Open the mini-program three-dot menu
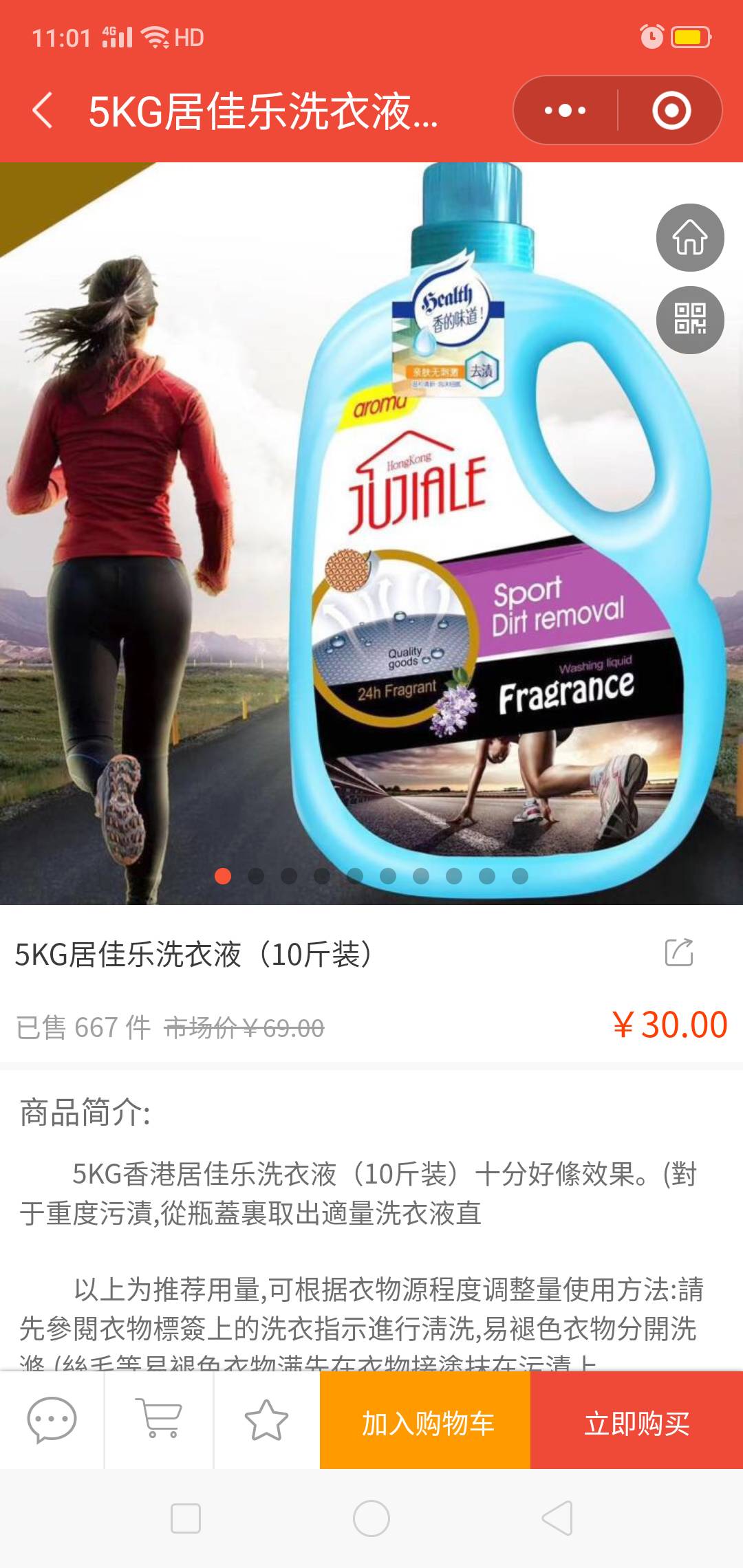 click(x=565, y=110)
